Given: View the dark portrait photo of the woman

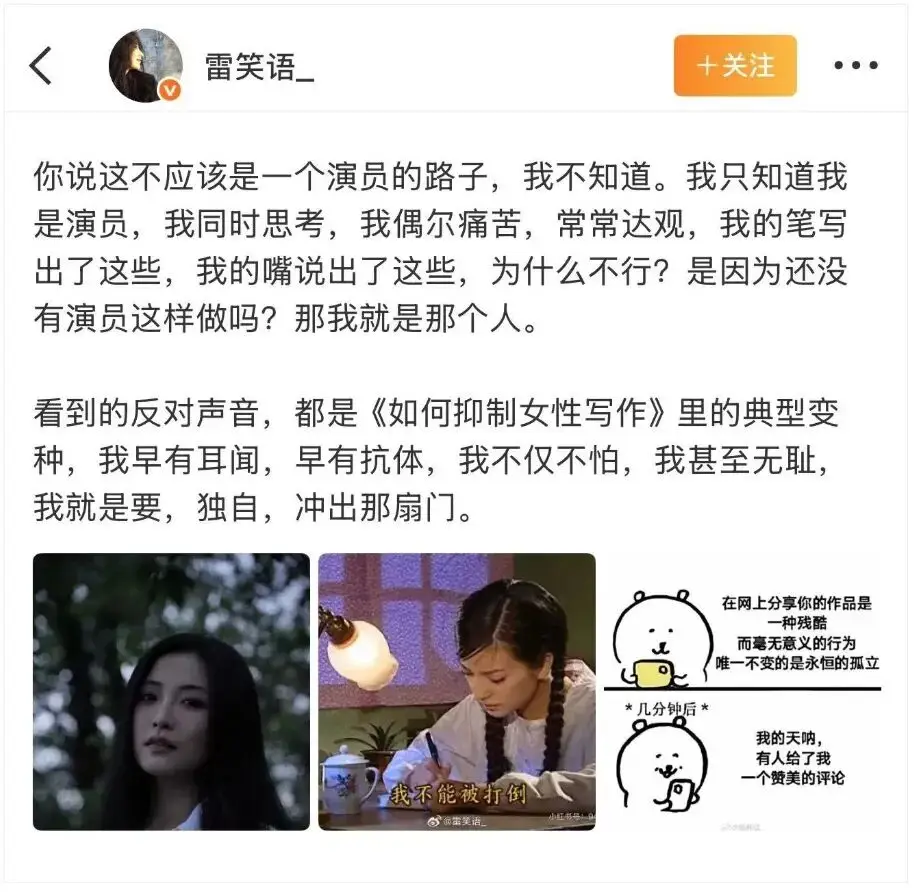Looking at the screenshot, I should tap(171, 692).
